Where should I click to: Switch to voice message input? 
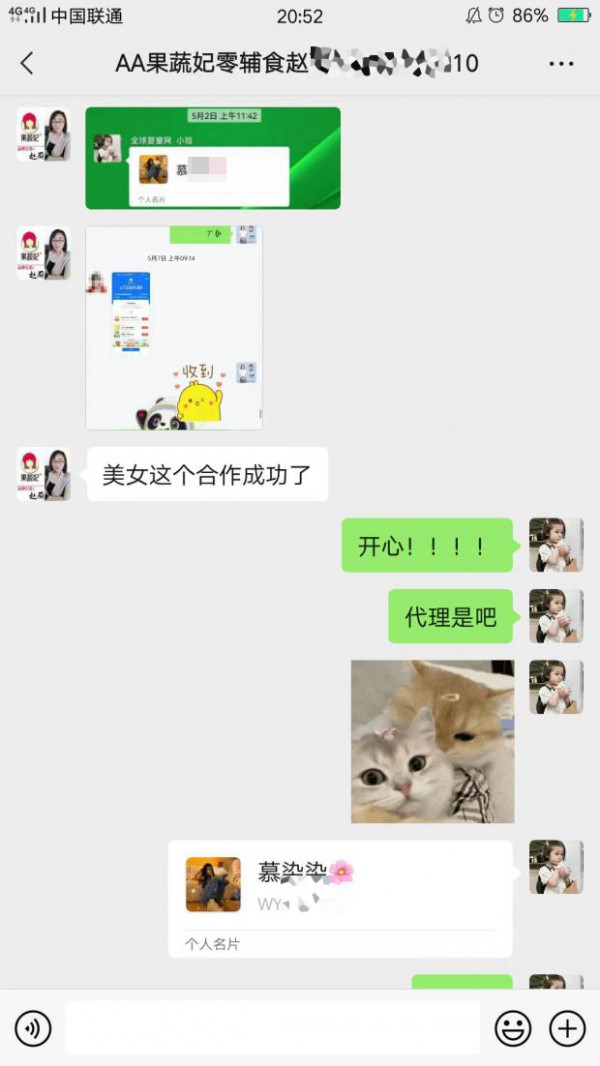[x=33, y=1028]
